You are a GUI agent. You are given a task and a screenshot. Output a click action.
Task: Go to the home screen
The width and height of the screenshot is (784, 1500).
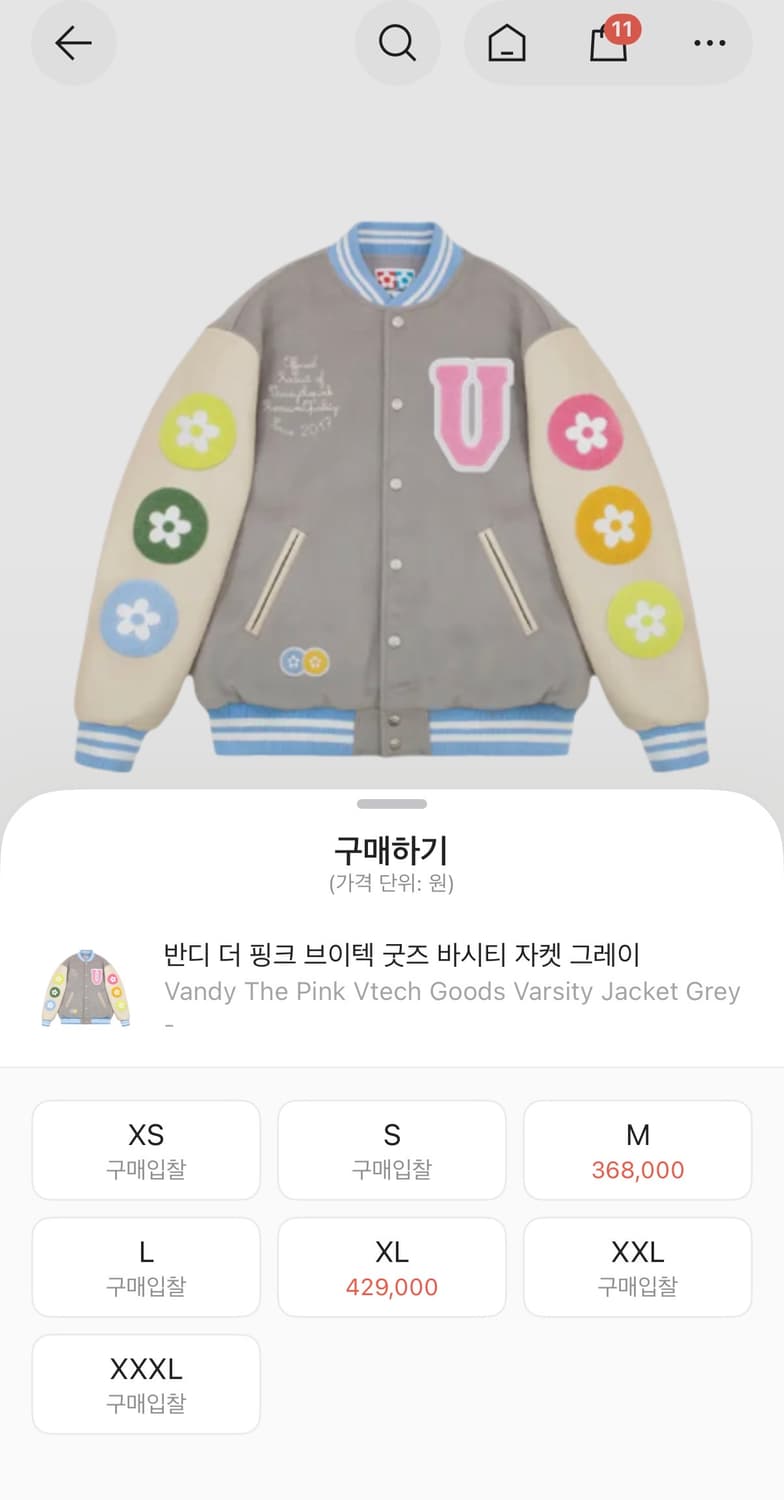tap(506, 43)
